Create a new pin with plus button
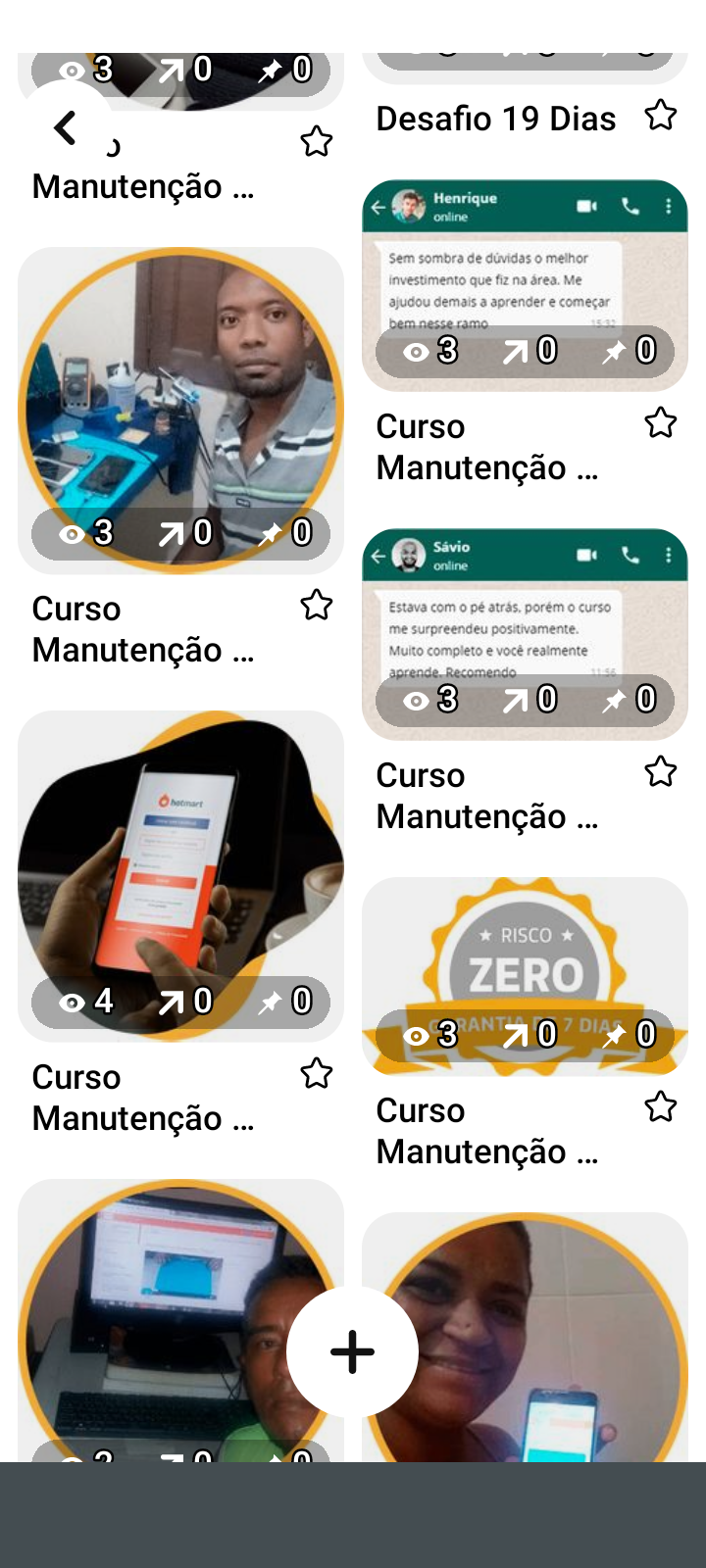This screenshot has height=1568, width=706. tap(352, 1352)
